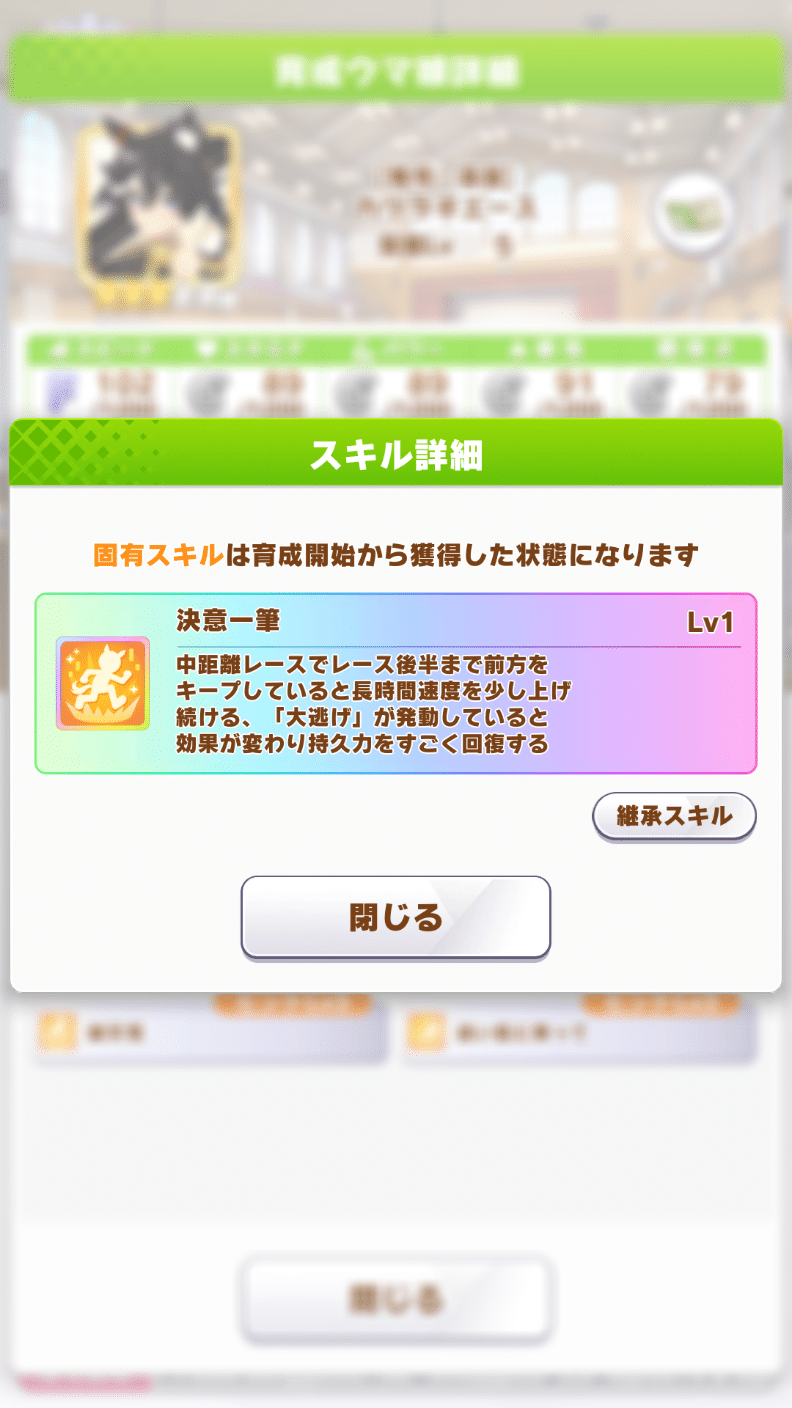This screenshot has height=1408, width=792.
Task: Close the スキル詳細 dialog with 閉じる
Action: coord(396,917)
